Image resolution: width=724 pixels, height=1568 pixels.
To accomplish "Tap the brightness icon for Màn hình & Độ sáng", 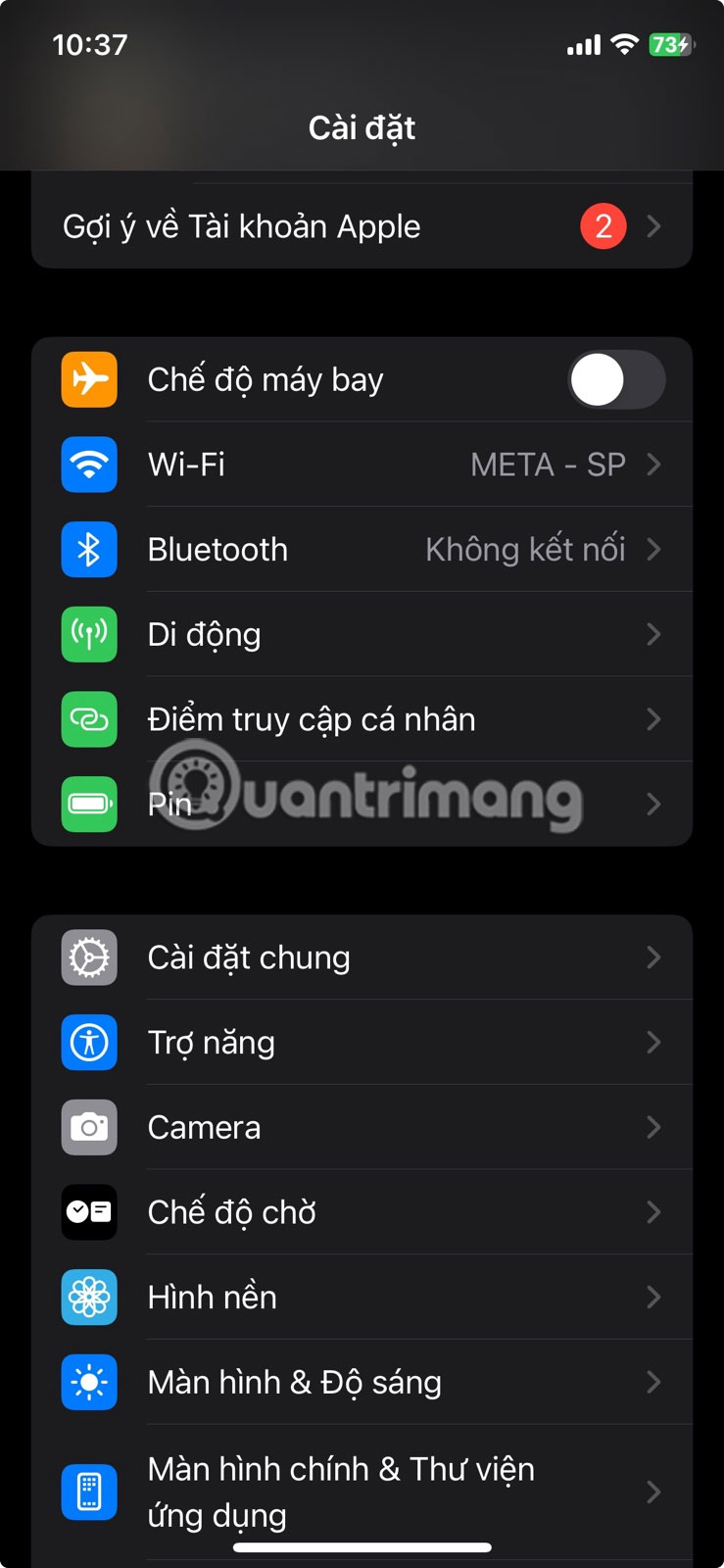I will pyautogui.click(x=88, y=1382).
